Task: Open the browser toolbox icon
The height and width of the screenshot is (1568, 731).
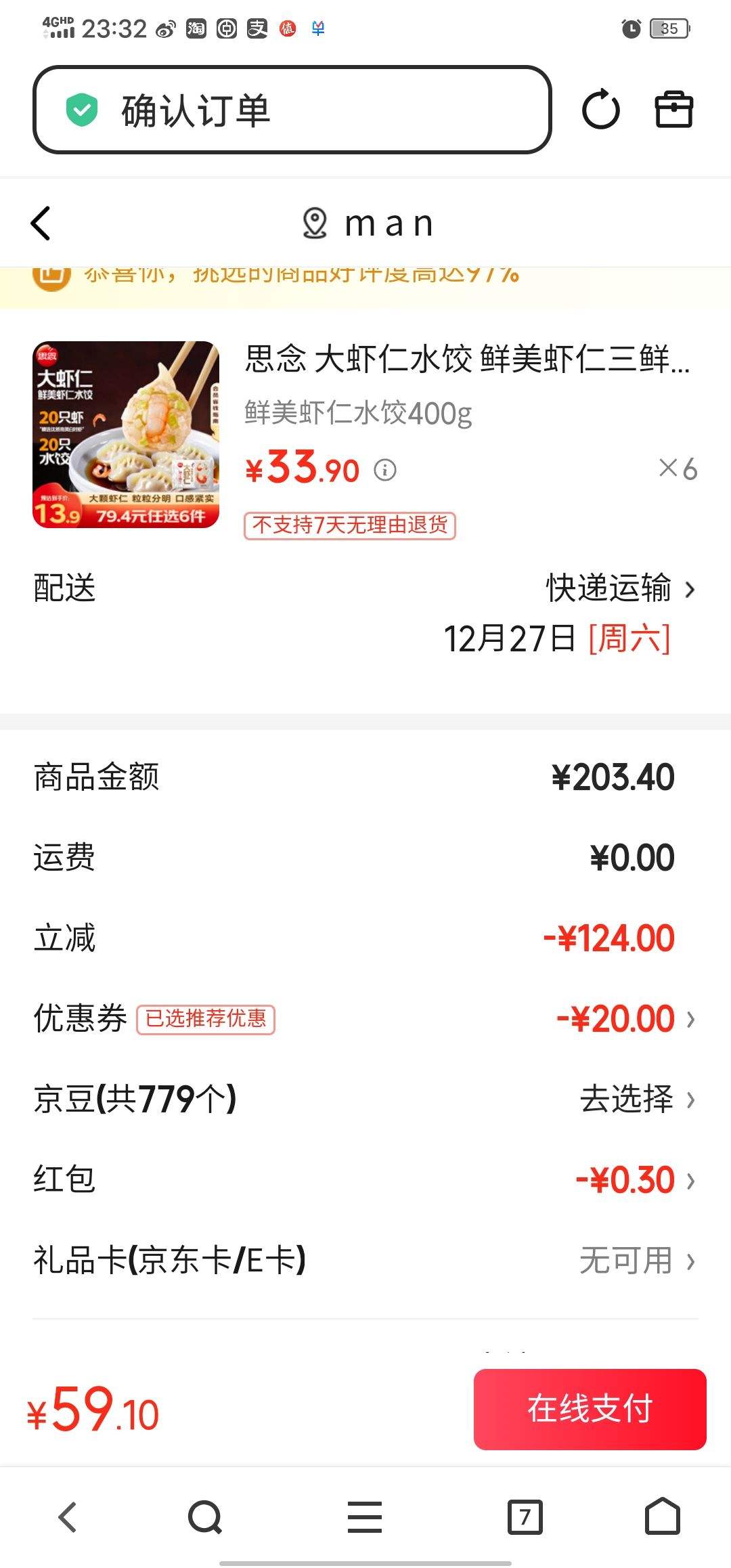Action: point(673,110)
